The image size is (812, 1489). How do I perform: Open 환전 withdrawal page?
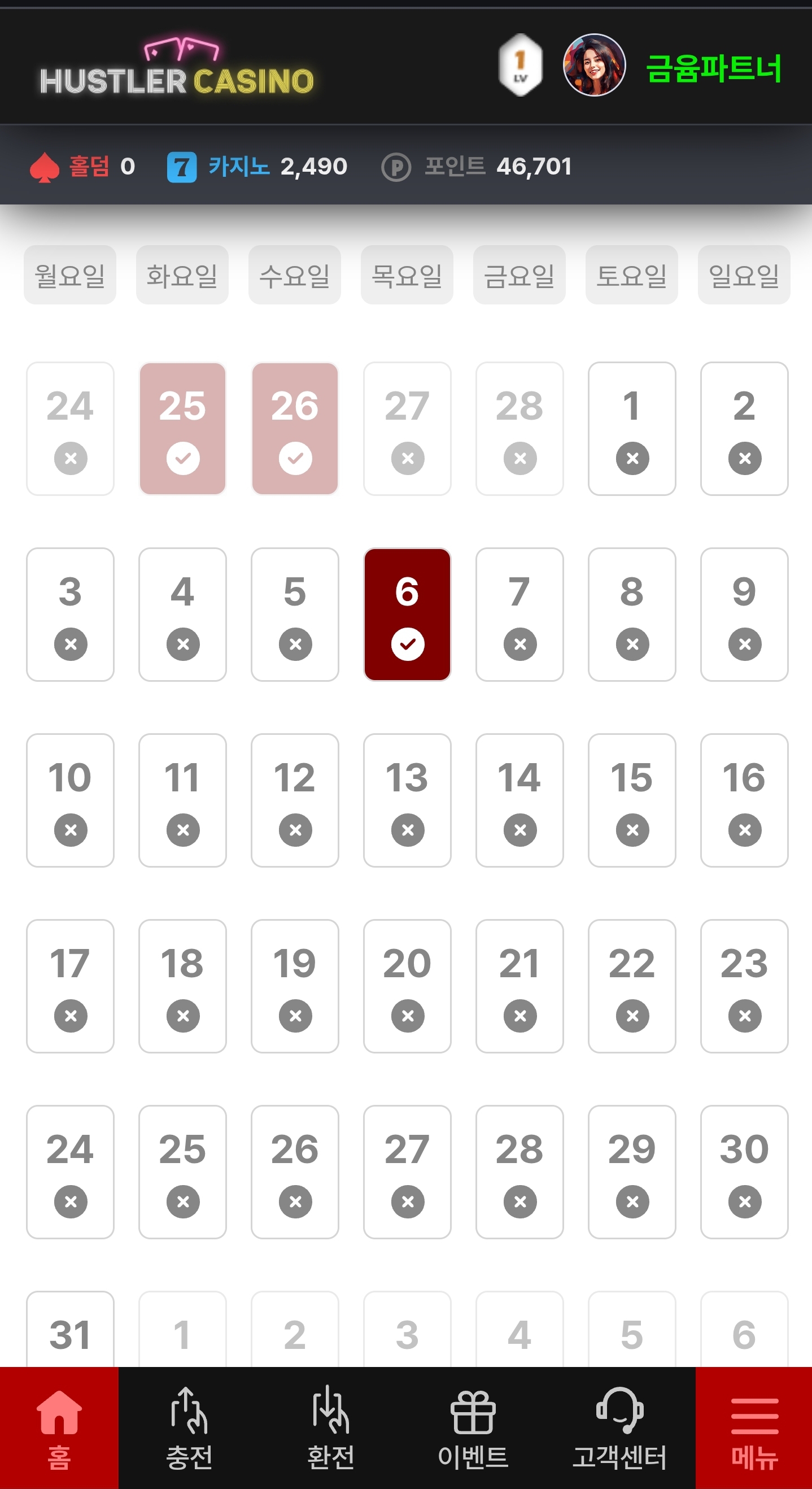pyautogui.click(x=330, y=1429)
